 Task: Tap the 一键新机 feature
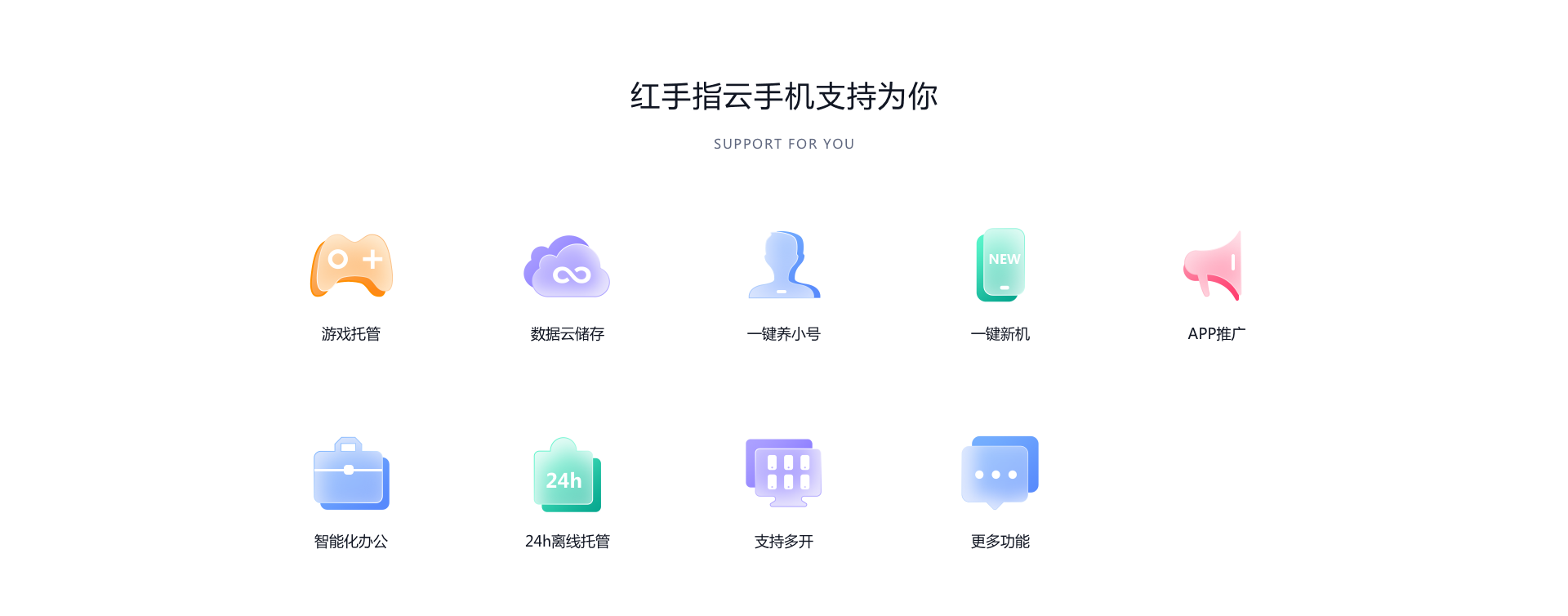[x=1000, y=266]
